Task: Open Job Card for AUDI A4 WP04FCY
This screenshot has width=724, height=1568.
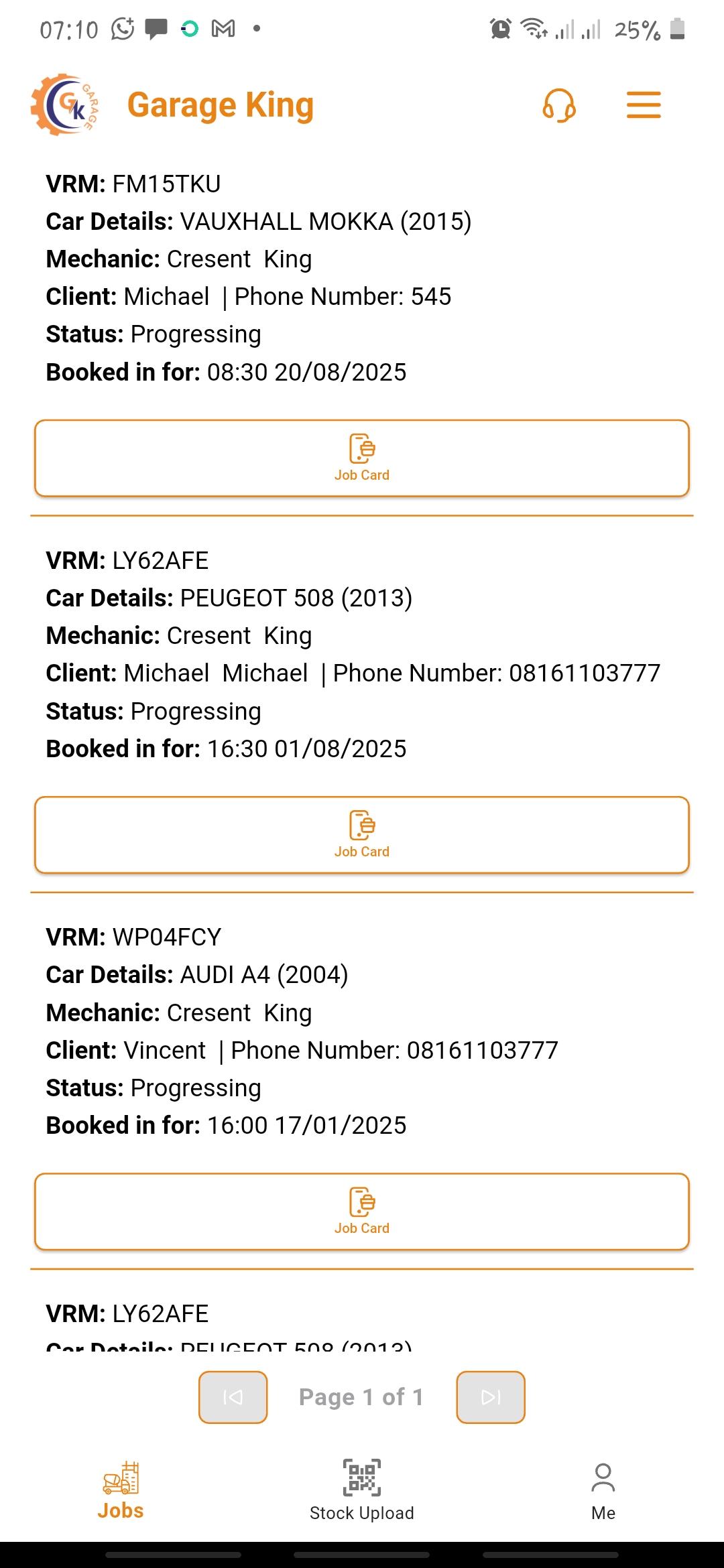Action: 362,1212
